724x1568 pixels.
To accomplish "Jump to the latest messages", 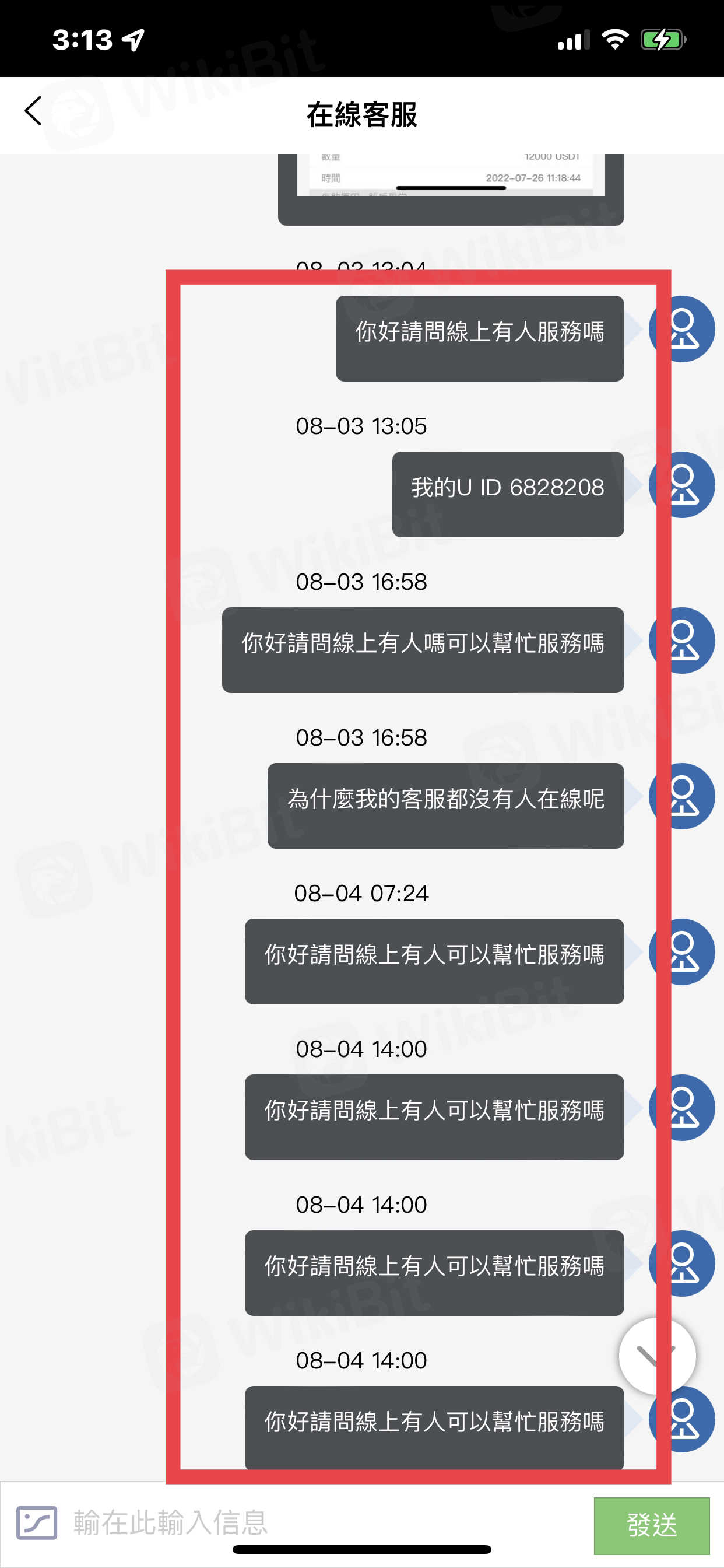I will [656, 1355].
